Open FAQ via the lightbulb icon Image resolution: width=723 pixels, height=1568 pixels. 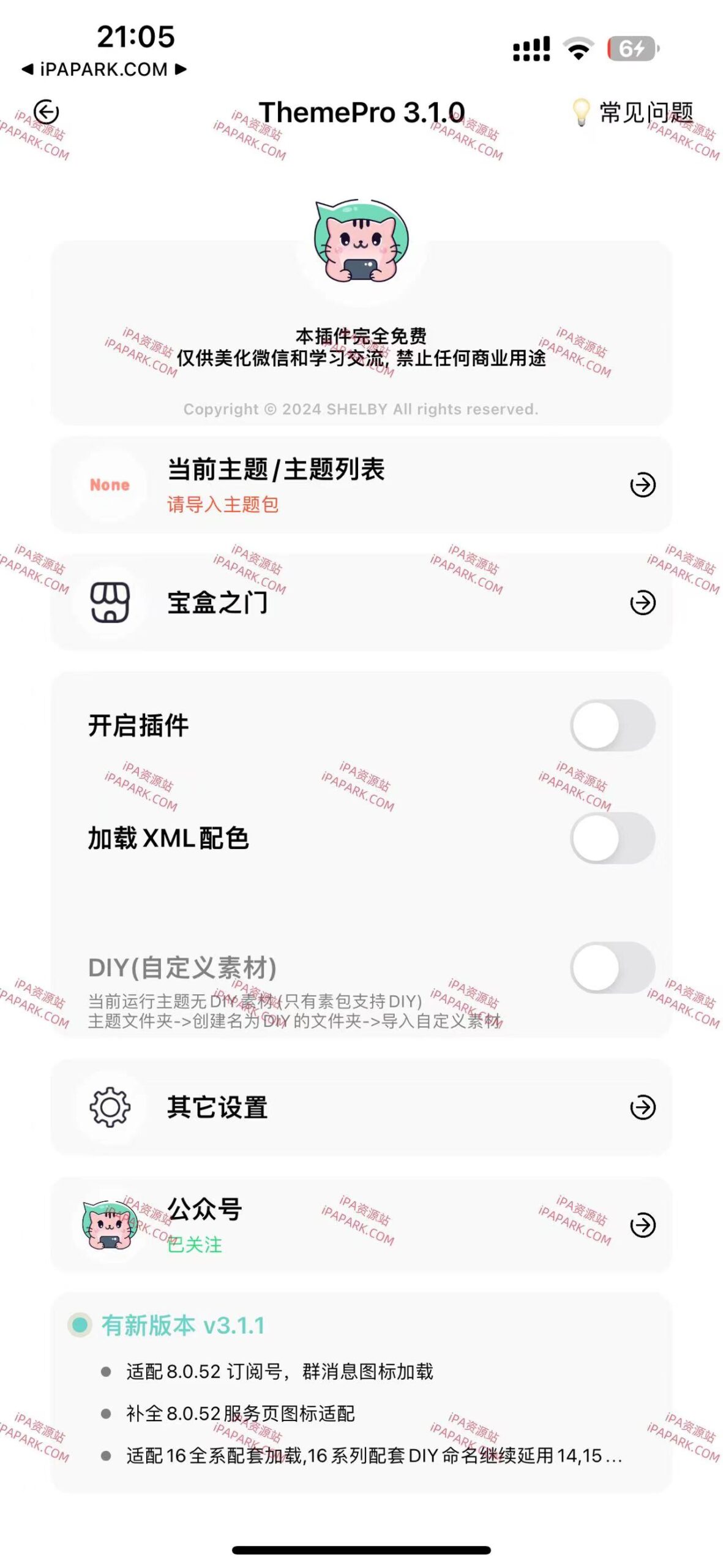(580, 111)
